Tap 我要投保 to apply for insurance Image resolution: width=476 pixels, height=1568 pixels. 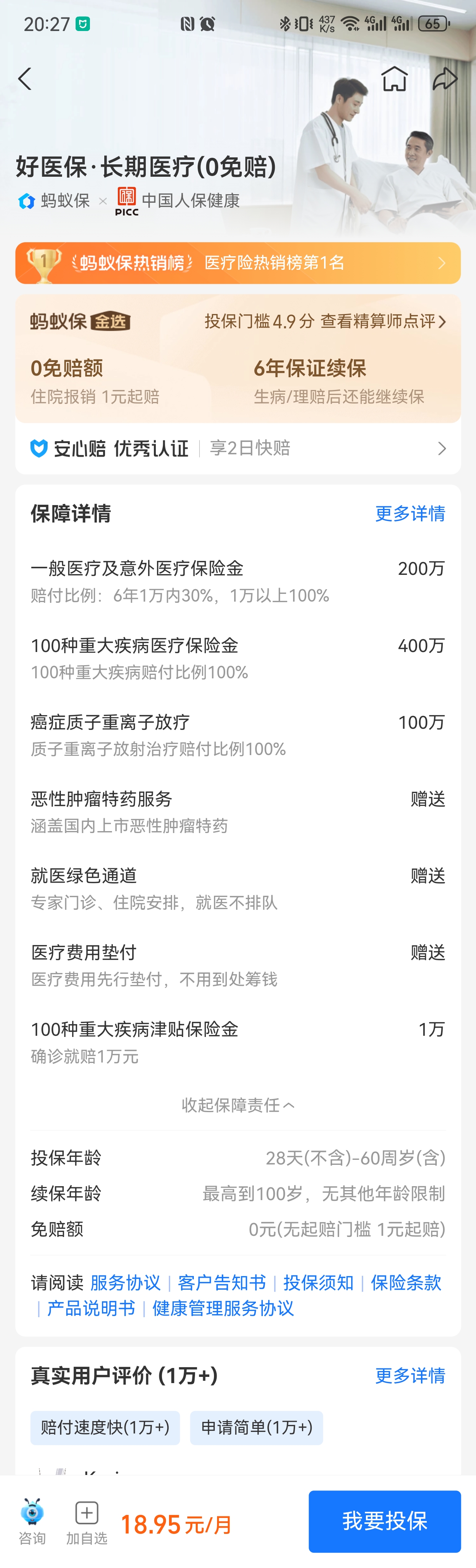384,1521
